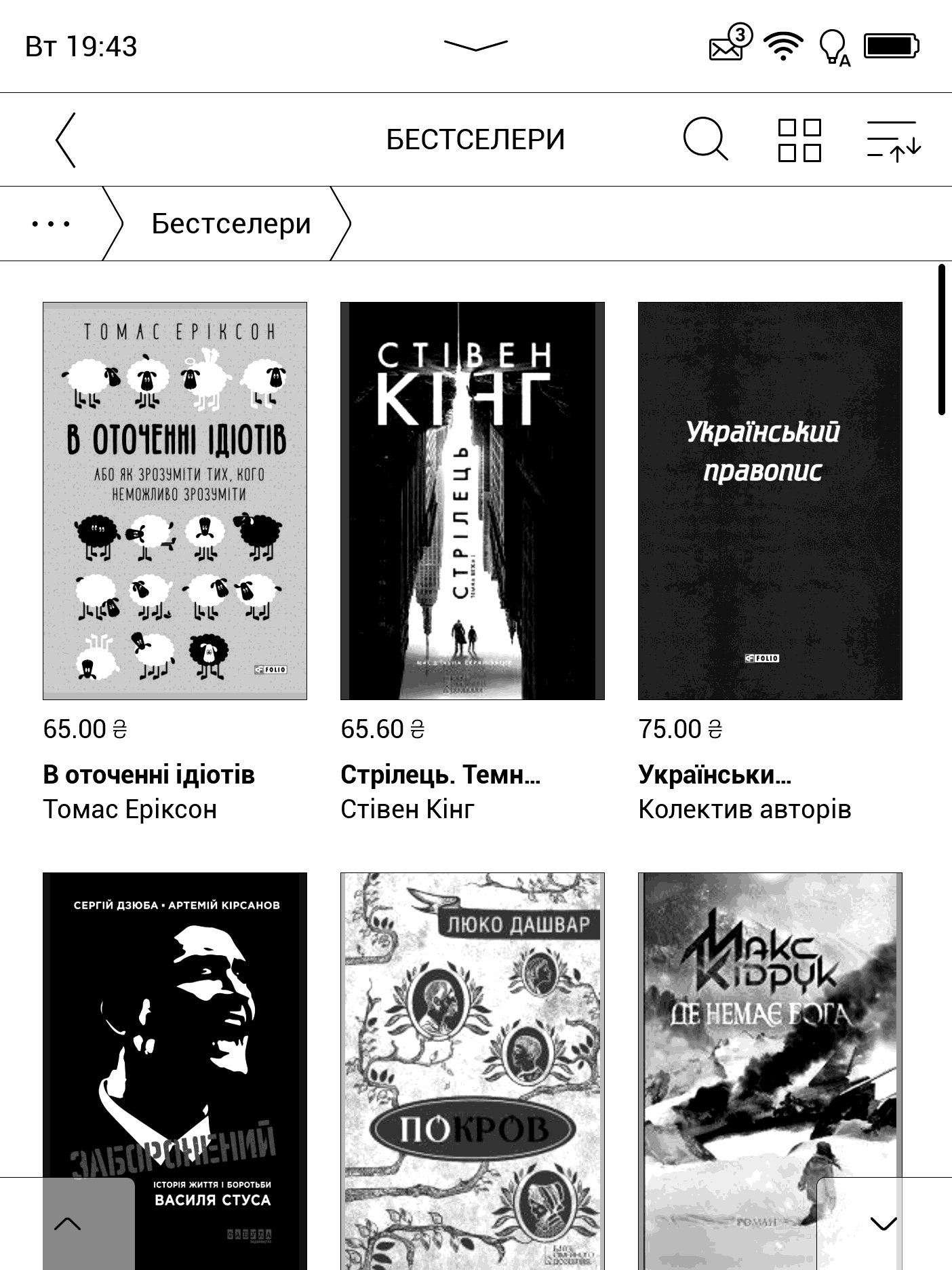Screen dimensions: 952x1270
Task: Open the book В оточенні ідіотів
Action: (x=175, y=501)
